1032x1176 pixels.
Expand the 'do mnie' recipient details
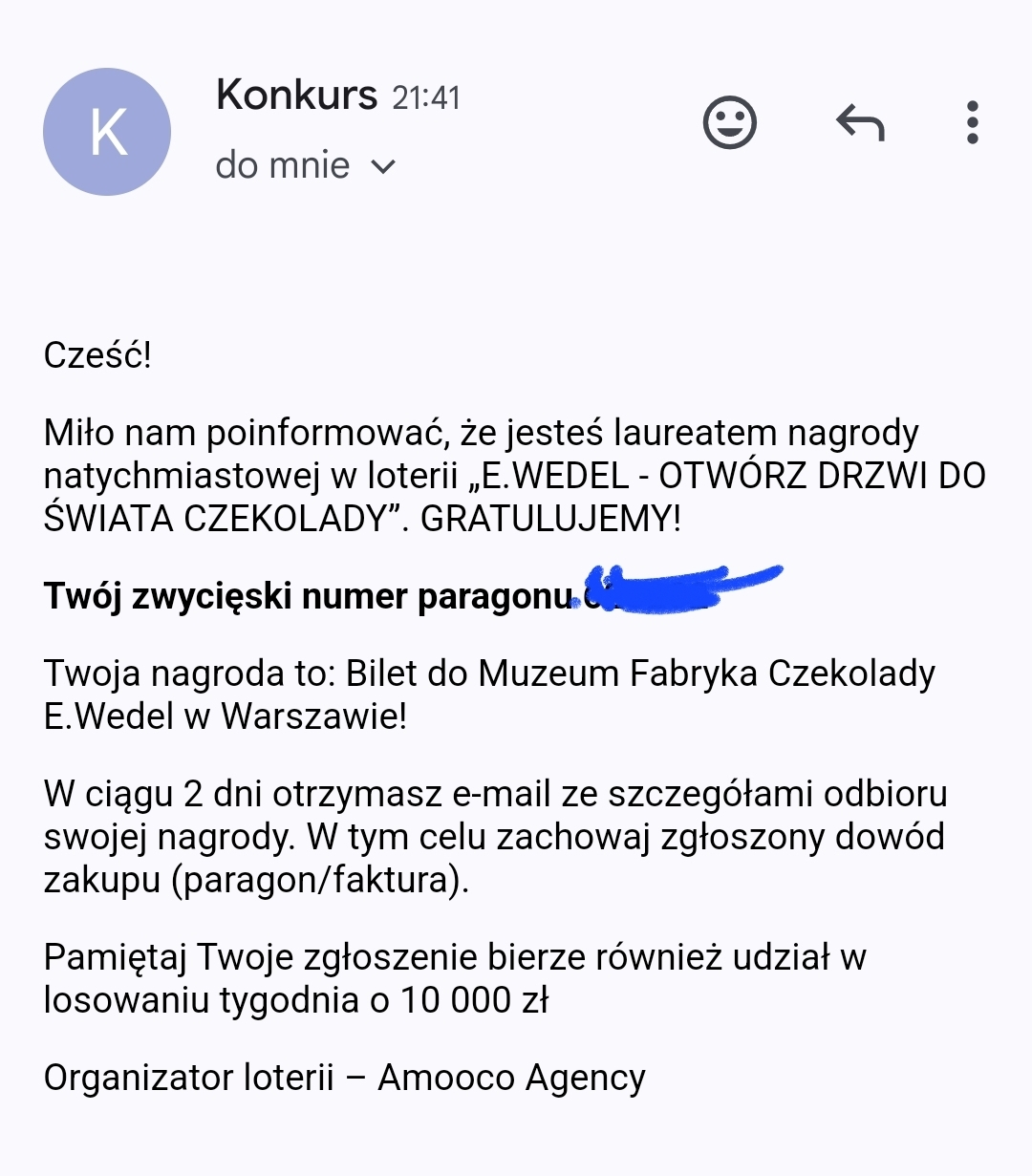coord(382,166)
